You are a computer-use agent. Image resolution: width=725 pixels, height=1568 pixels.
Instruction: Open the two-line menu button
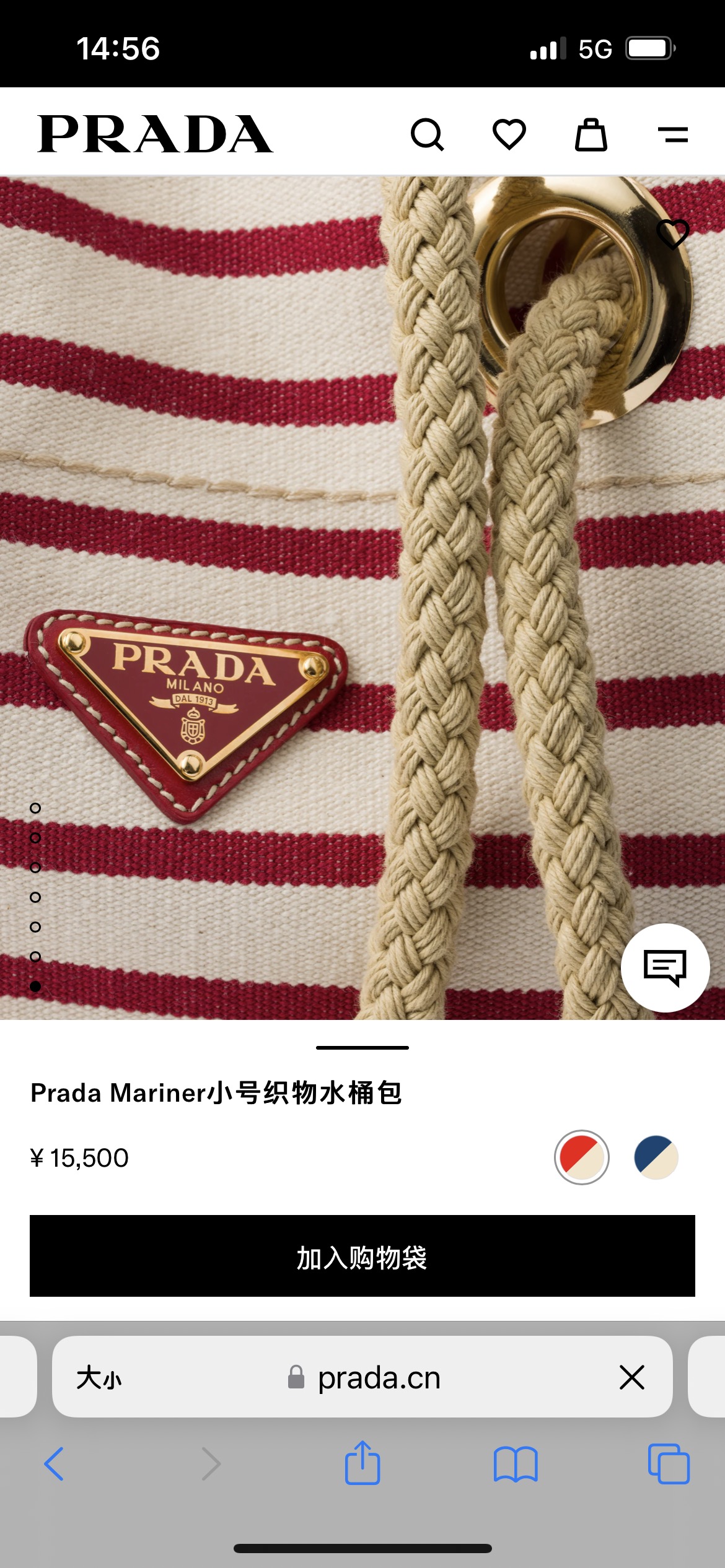pos(672,134)
